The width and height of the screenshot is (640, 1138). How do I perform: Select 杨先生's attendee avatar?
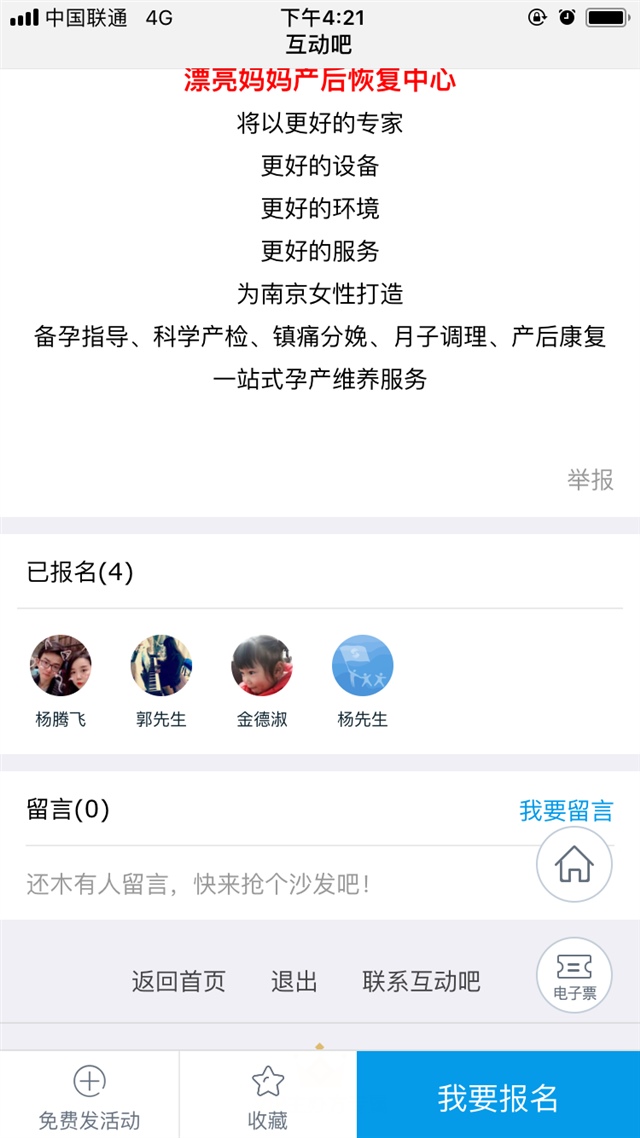coord(362,665)
